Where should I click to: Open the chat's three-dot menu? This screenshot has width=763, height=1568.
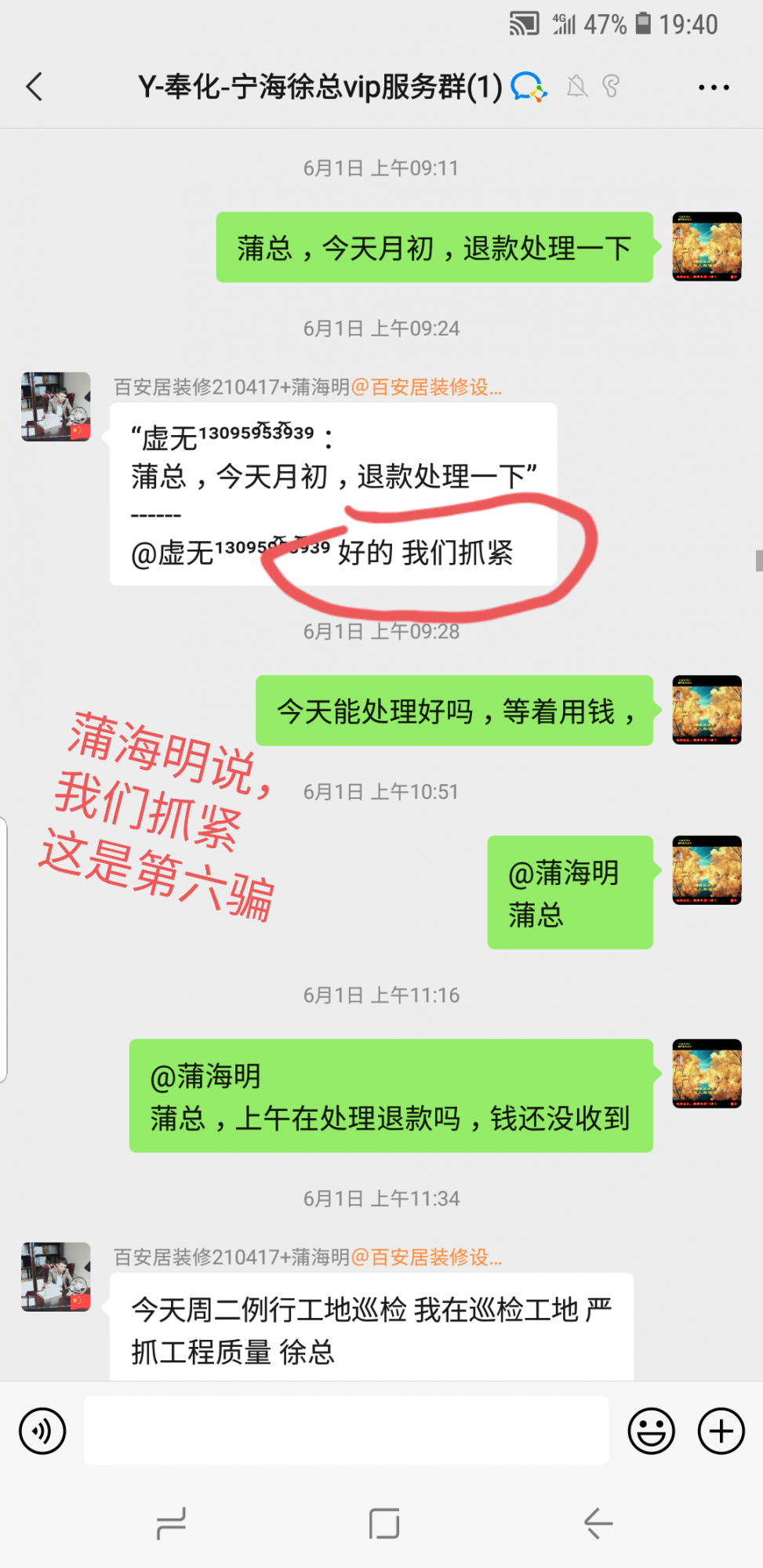point(714,87)
